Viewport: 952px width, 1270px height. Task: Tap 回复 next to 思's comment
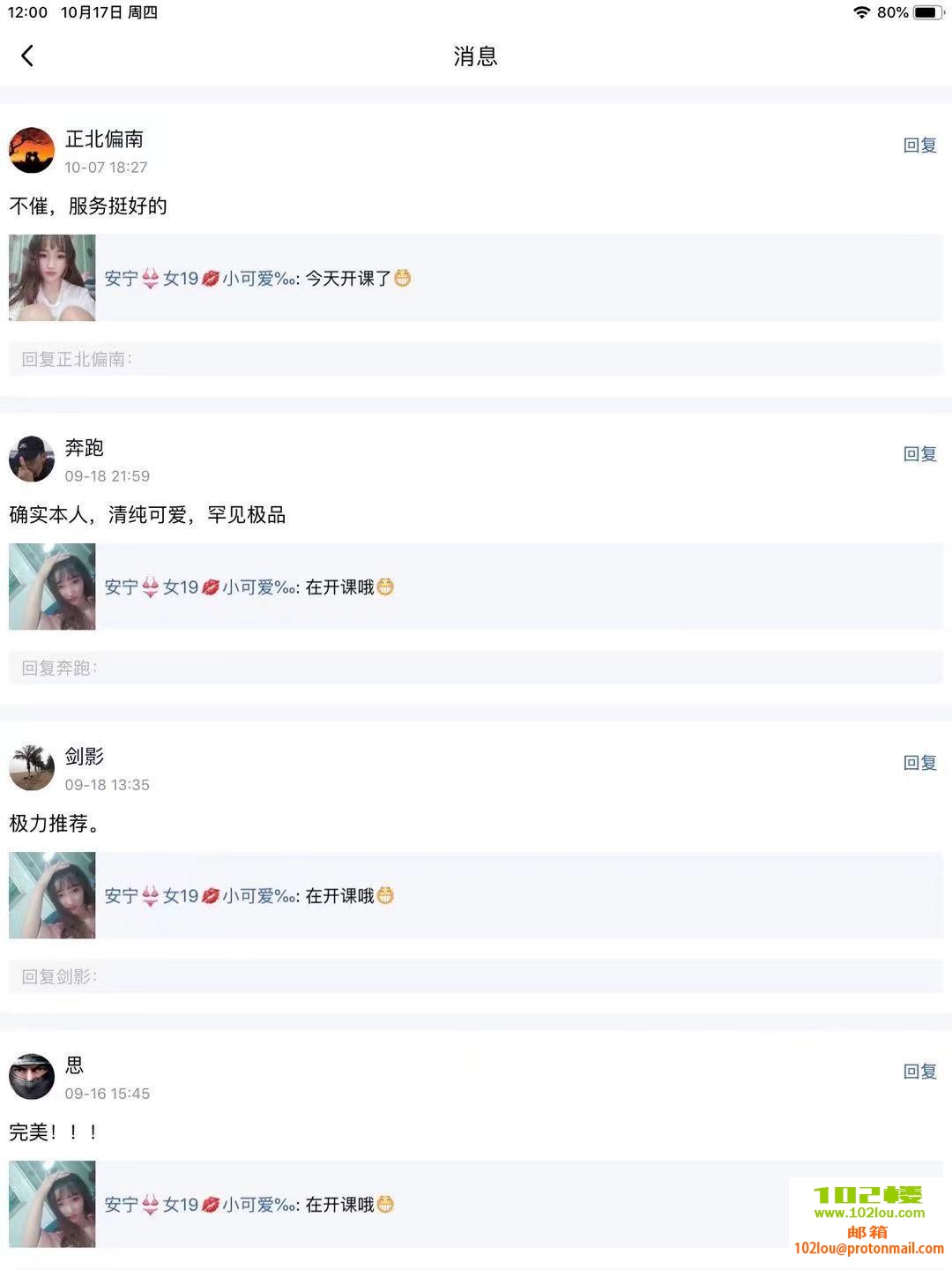point(919,1072)
